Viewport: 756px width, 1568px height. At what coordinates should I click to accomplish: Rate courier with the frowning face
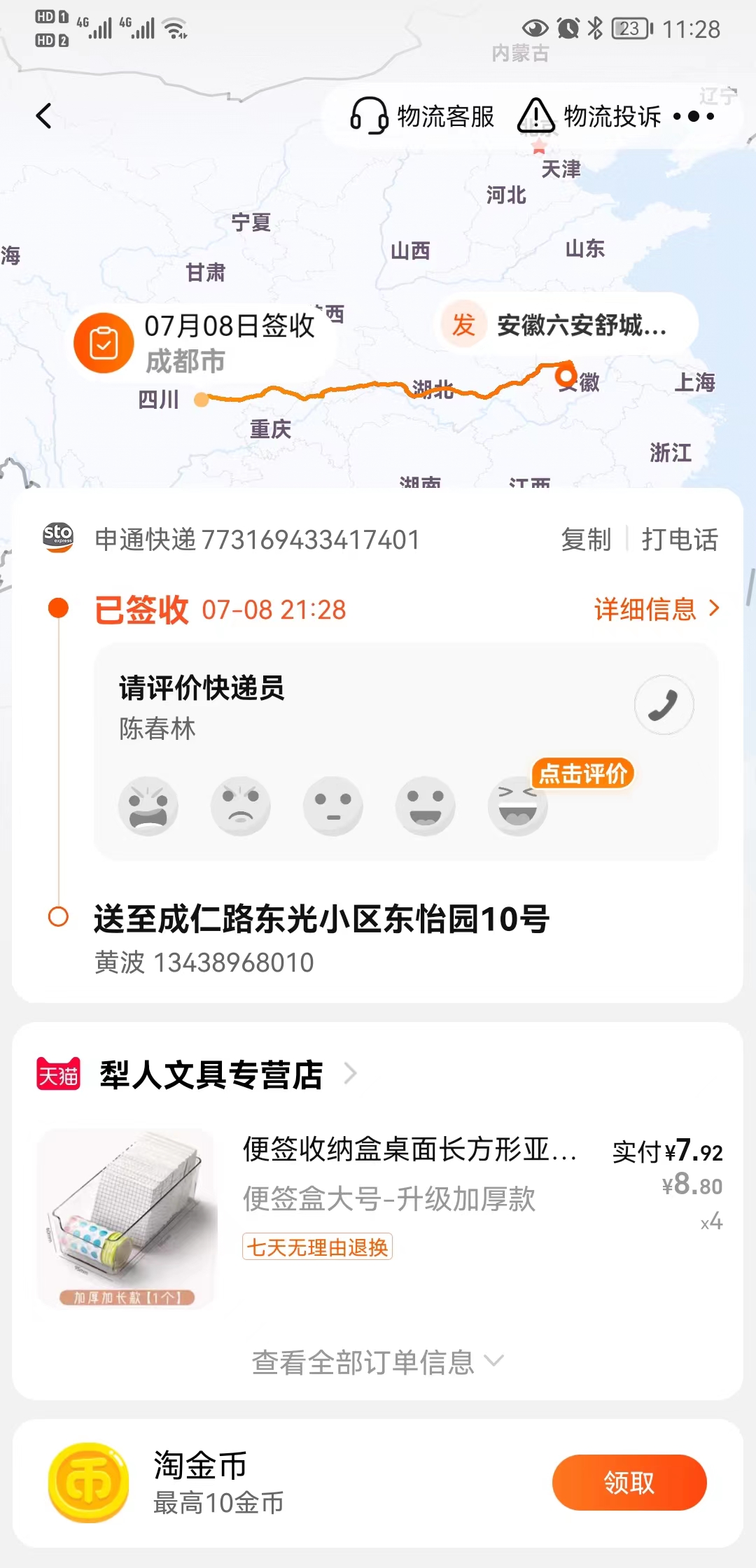241,806
